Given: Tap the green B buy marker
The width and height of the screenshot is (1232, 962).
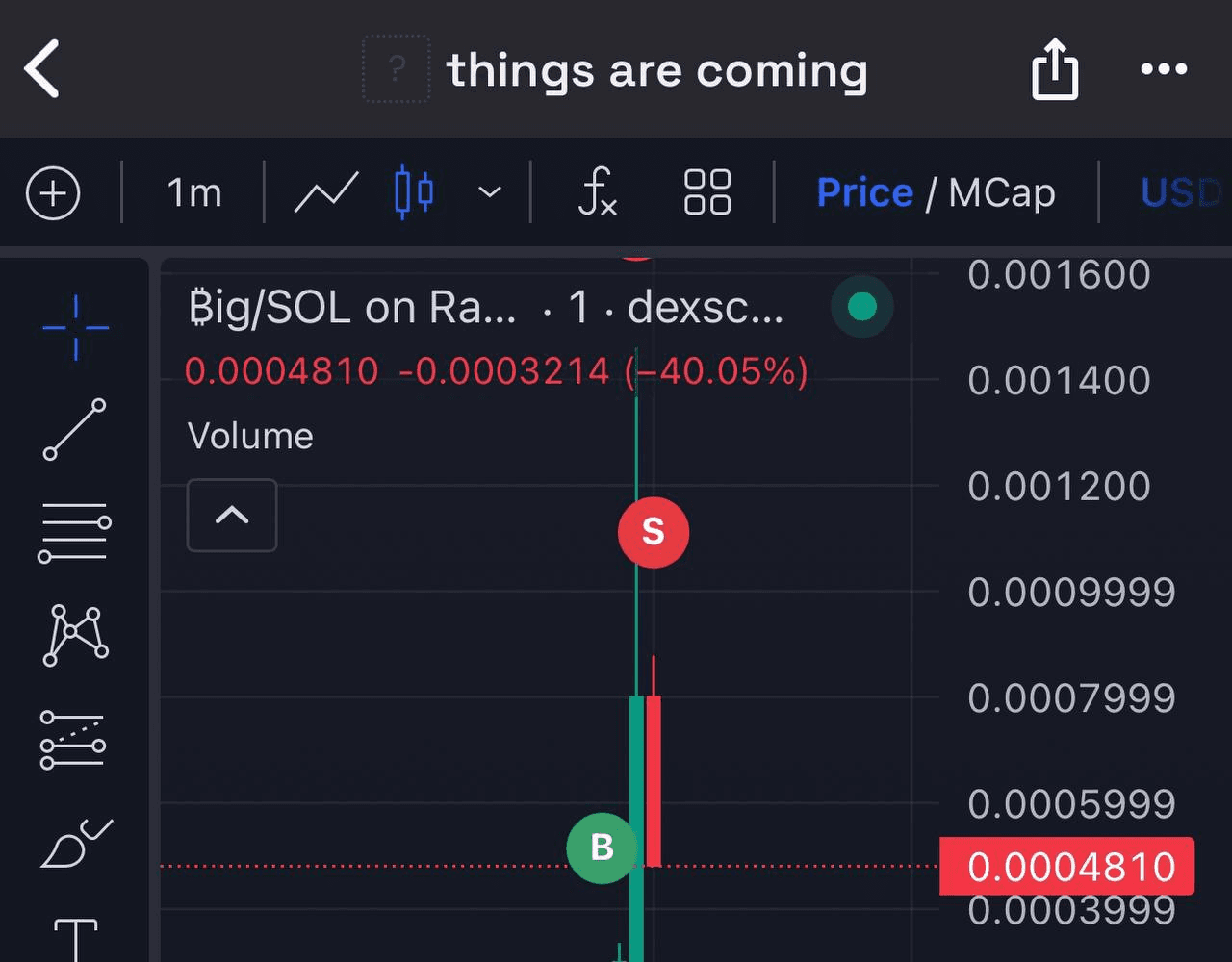Looking at the screenshot, I should pyautogui.click(x=602, y=848).
